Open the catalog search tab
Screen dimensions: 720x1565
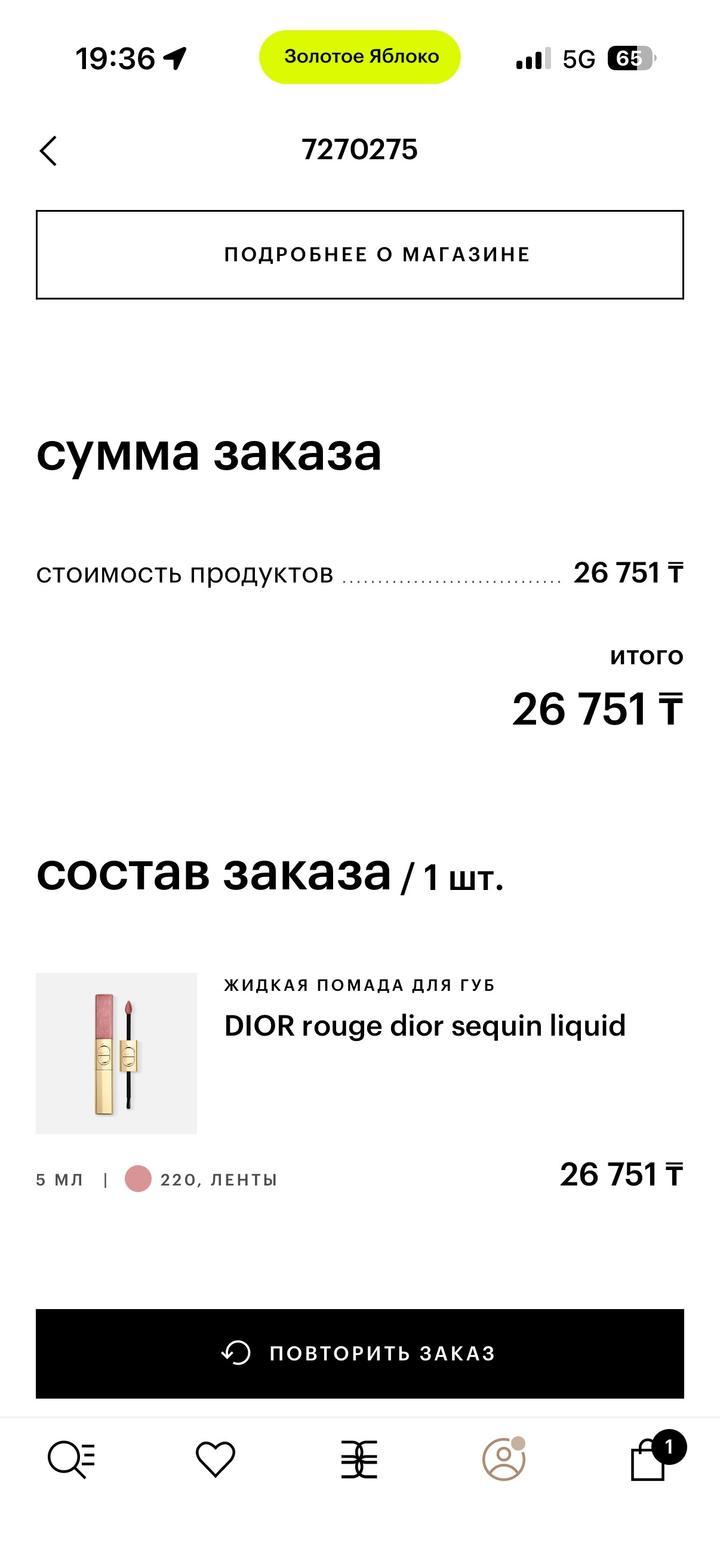(72, 1459)
